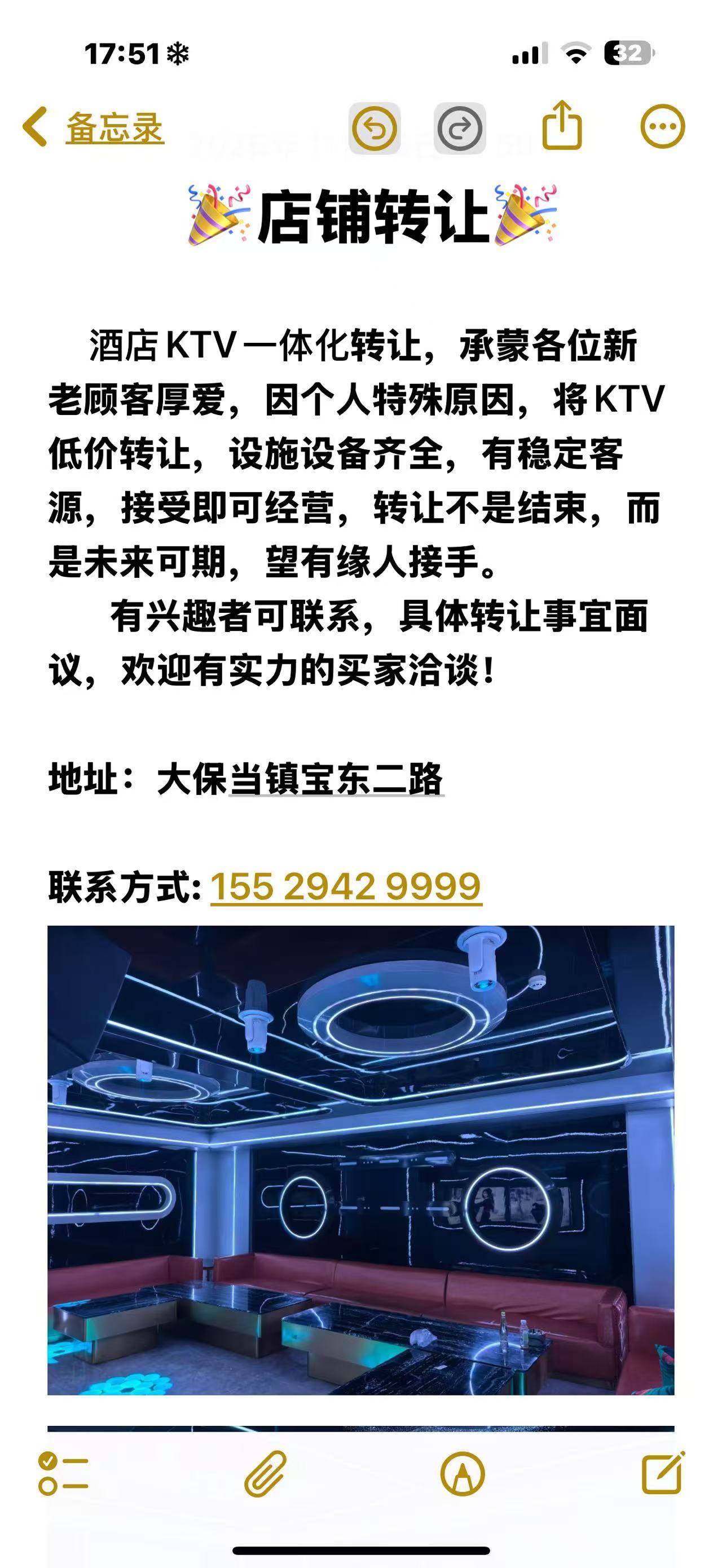Open the attachment paperclip menu
Viewport: 722px width, 1568px height.
pos(265,1473)
